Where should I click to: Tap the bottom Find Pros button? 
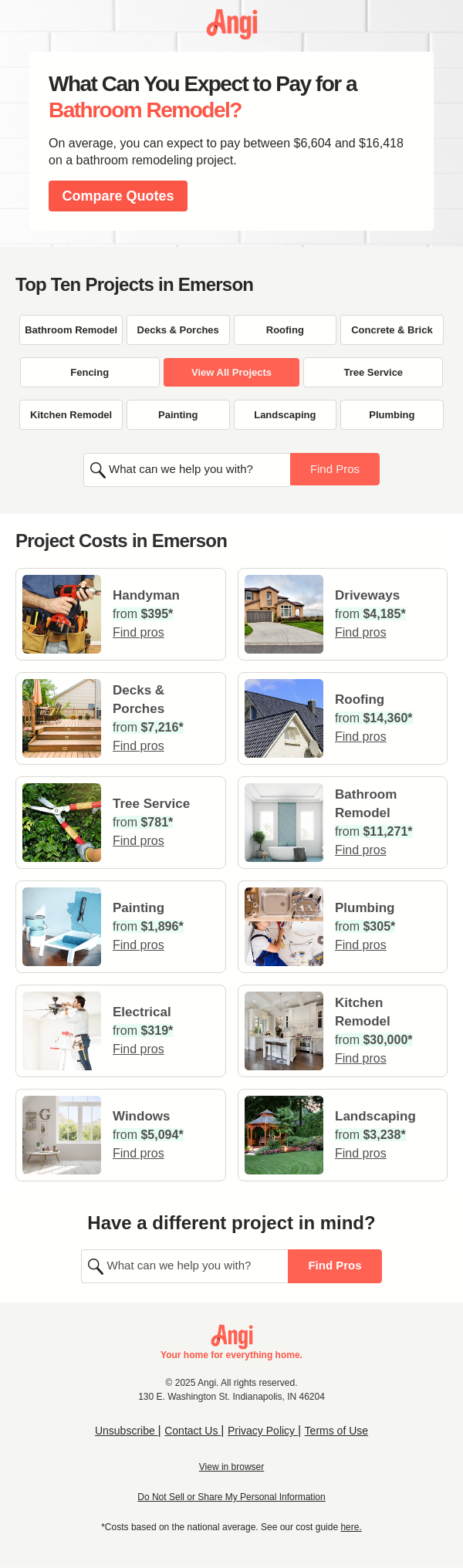pyautogui.click(x=334, y=1266)
